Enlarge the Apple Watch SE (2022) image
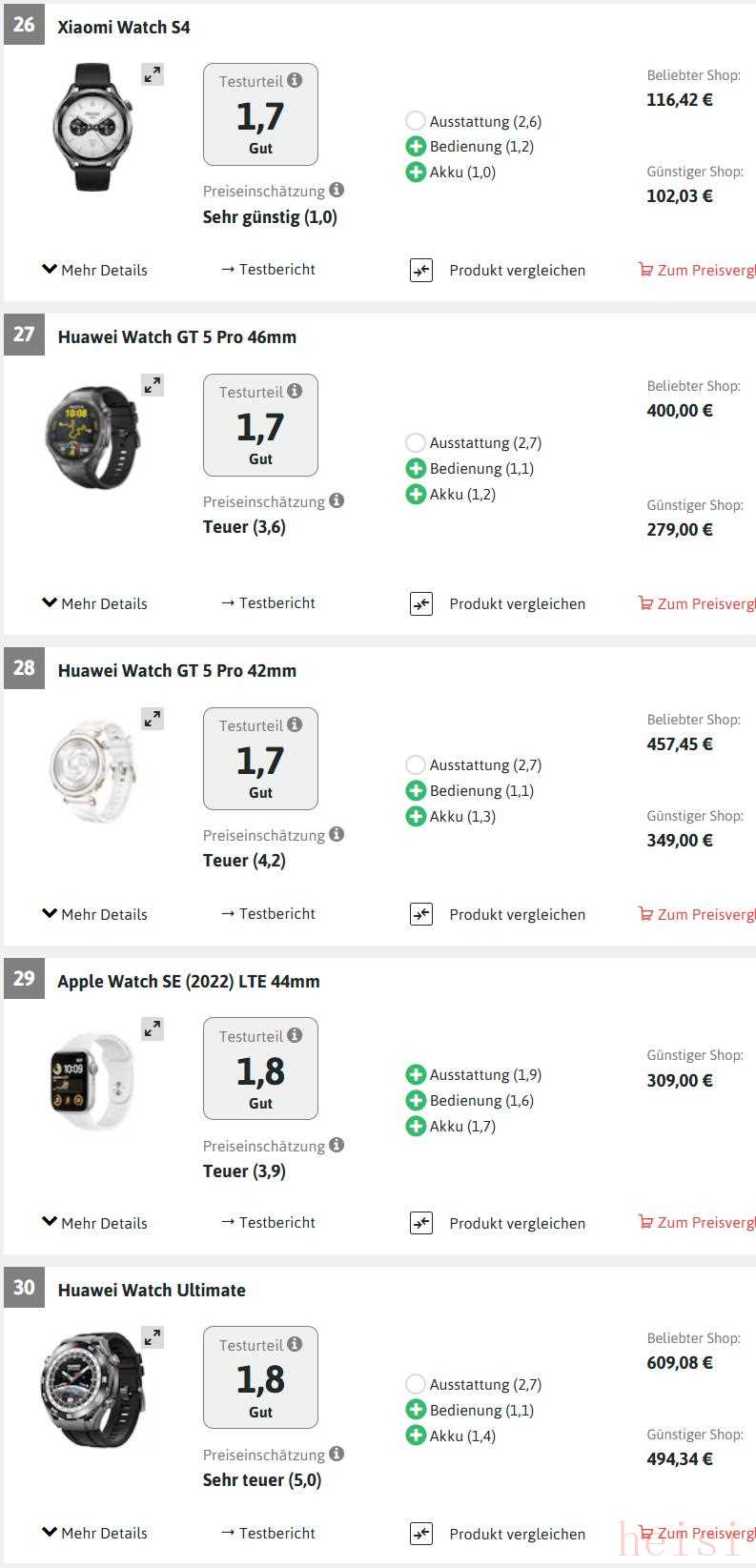This screenshot has width=756, height=1568. [153, 1029]
